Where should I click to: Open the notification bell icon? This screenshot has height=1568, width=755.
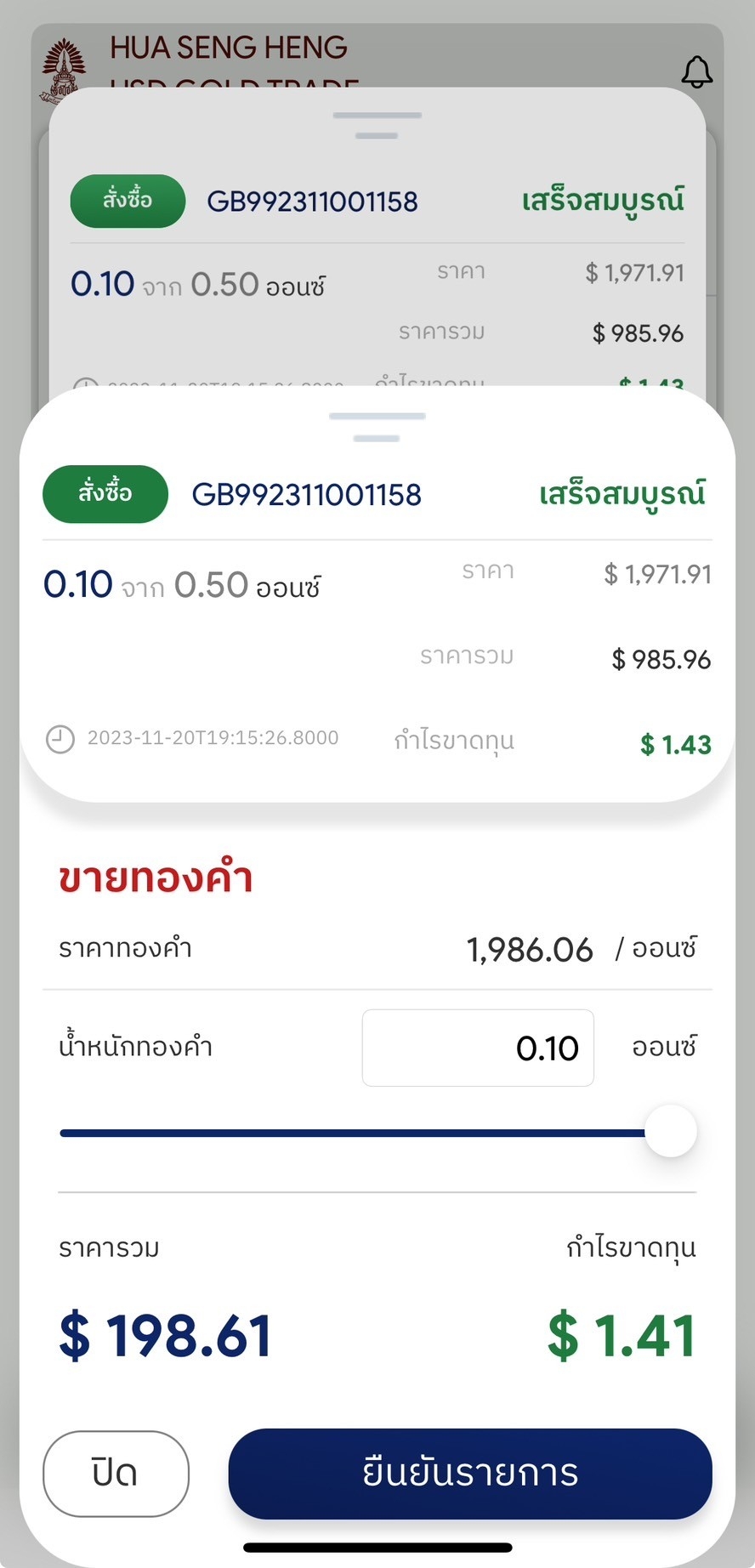697,73
